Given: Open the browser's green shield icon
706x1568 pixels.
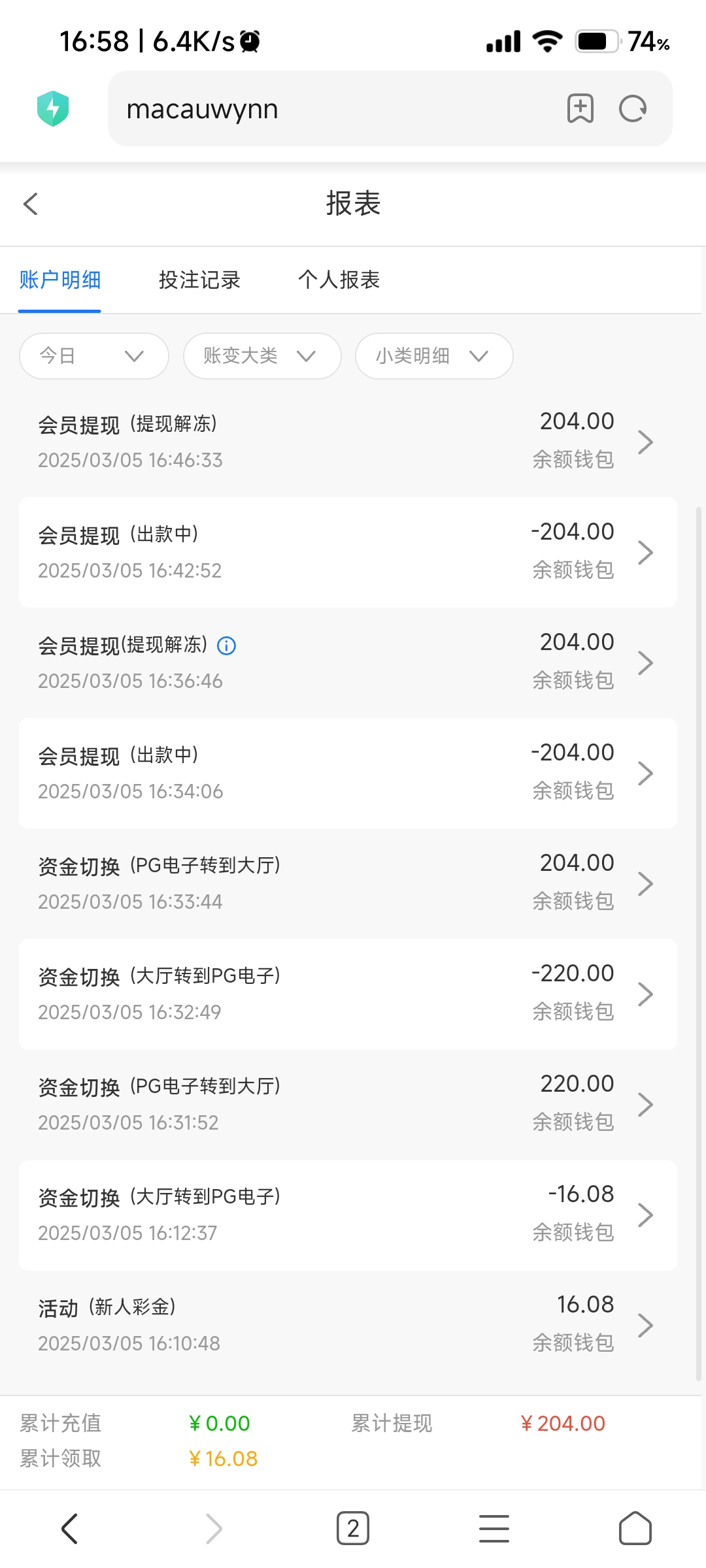Looking at the screenshot, I should click(53, 108).
